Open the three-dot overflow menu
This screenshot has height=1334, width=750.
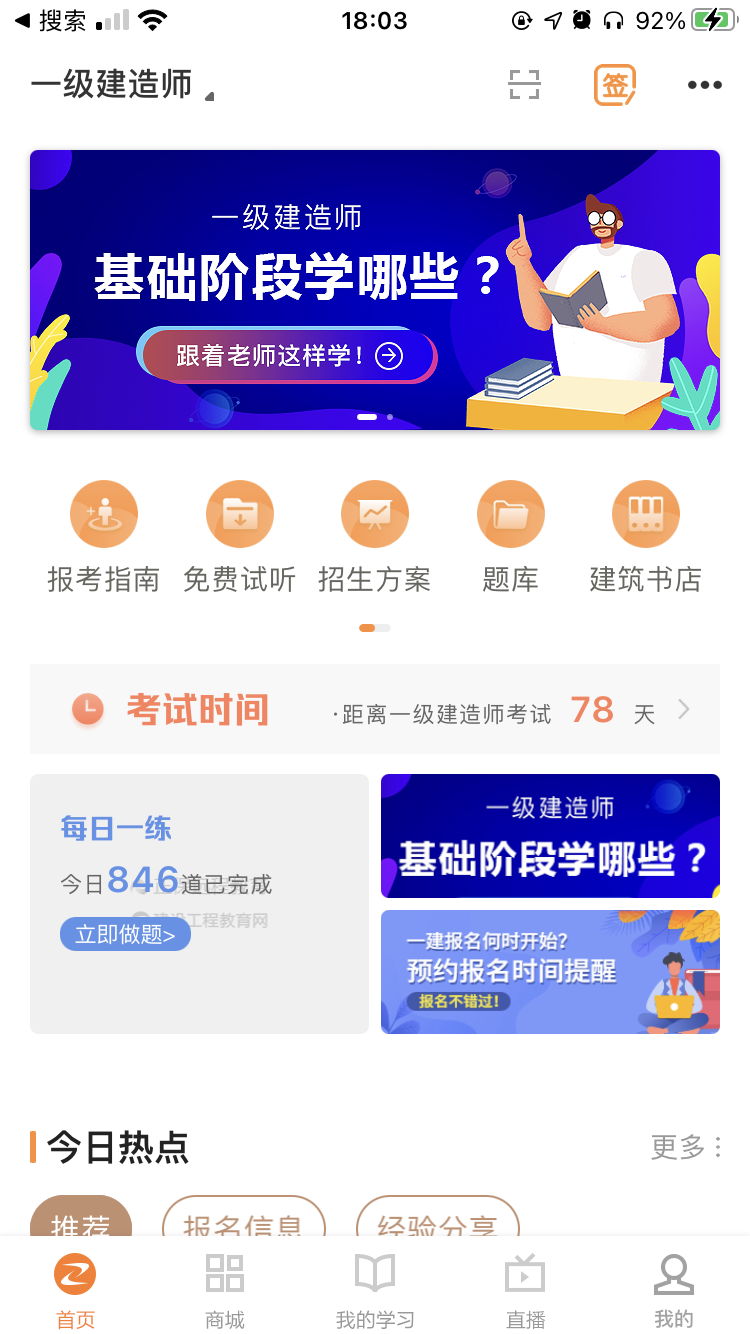704,85
